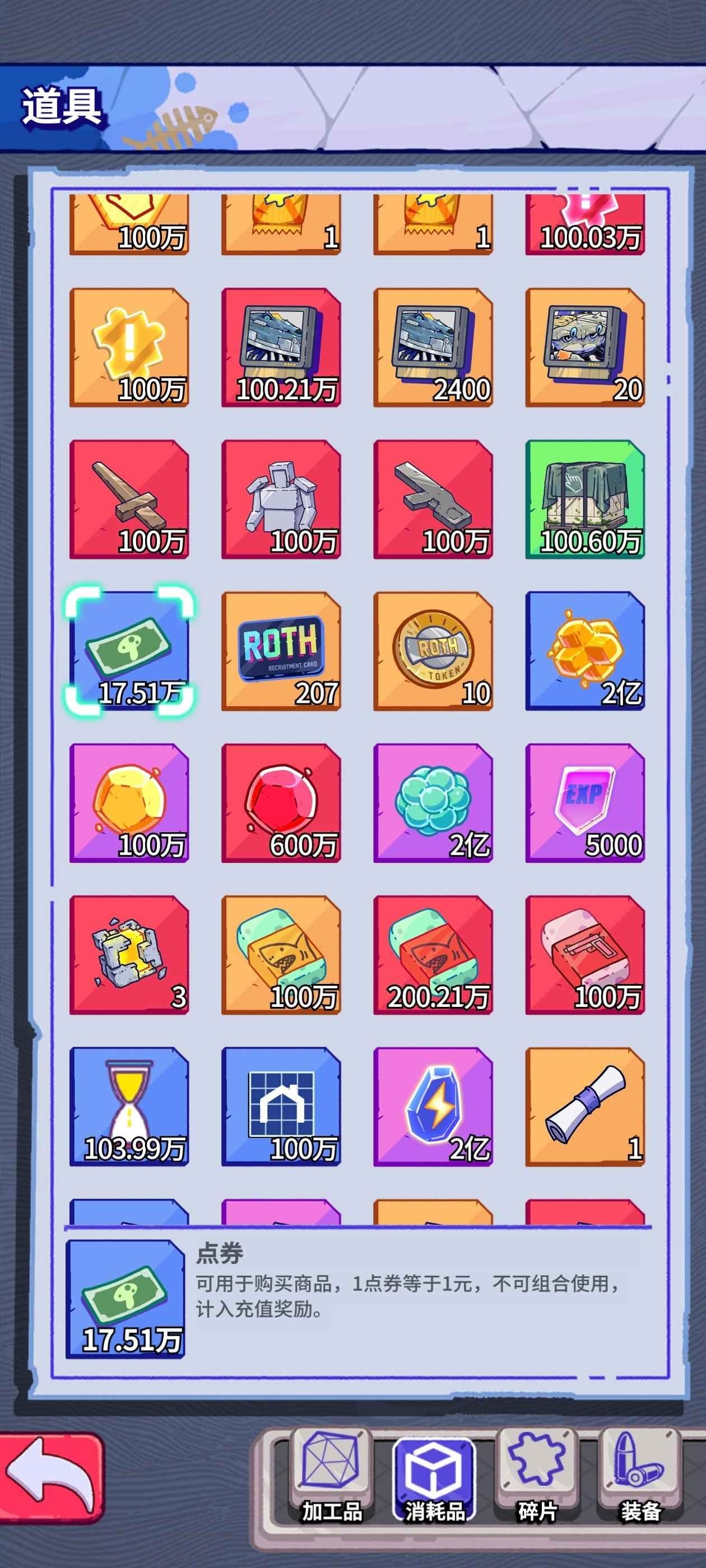Select the covered crate item with 100.60万
This screenshot has width=706, height=1568.
pos(585,499)
